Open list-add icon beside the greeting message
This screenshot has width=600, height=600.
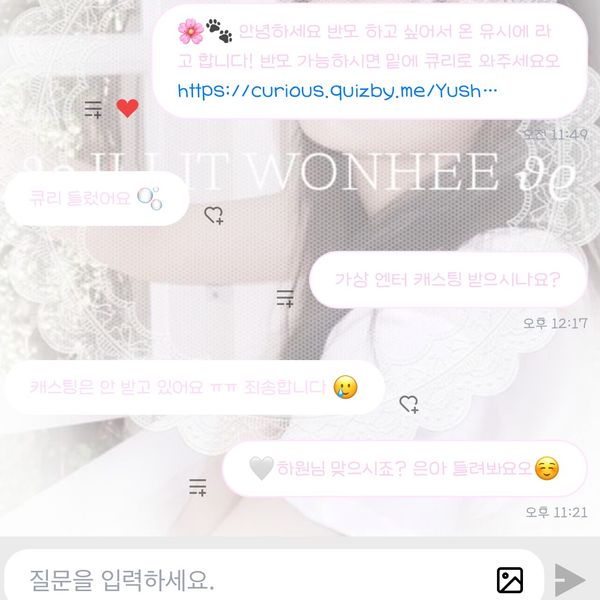coord(93,109)
